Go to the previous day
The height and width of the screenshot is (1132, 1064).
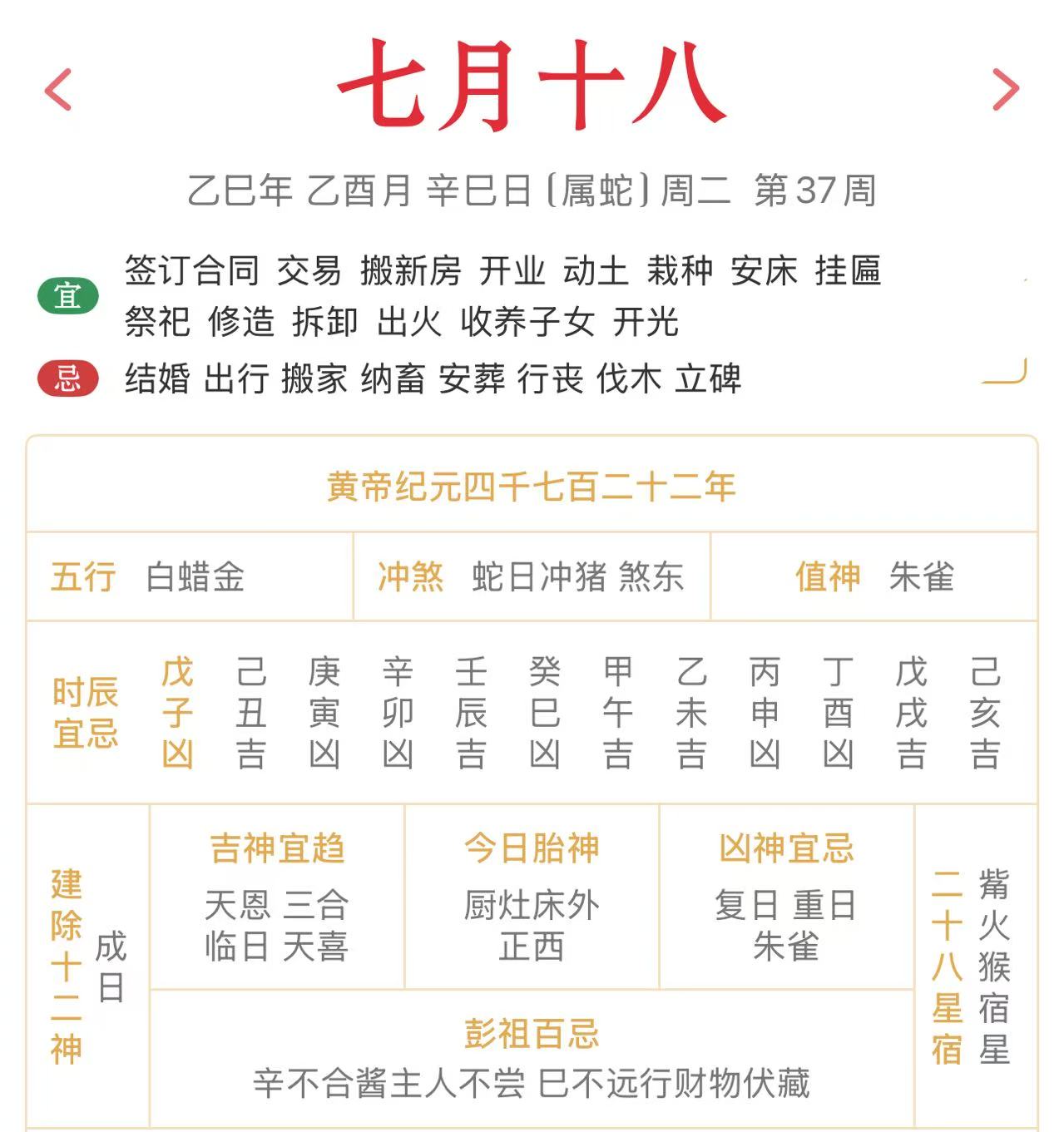58,89
